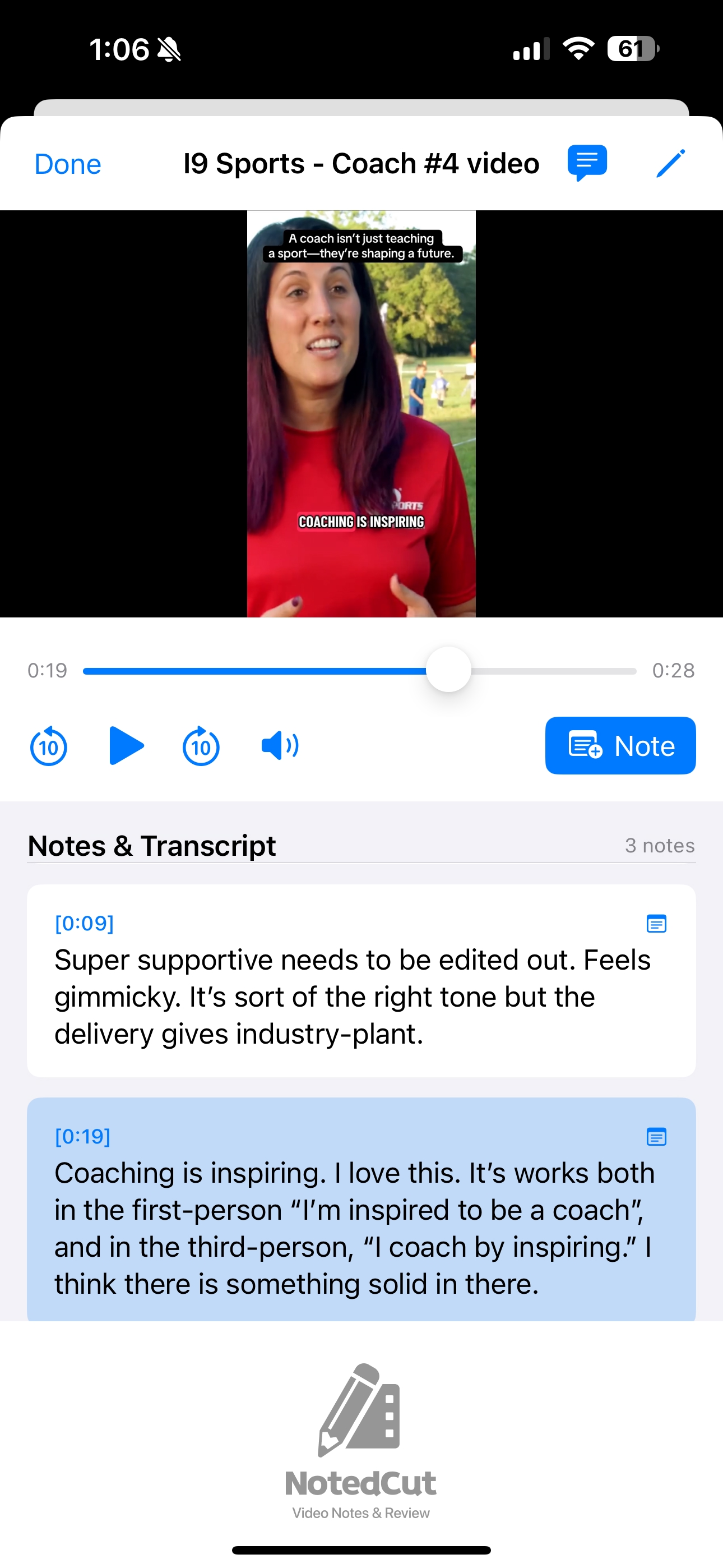The width and height of the screenshot is (723, 1568).
Task: Tap the note icon on the 0:19 note
Action: point(656,1137)
